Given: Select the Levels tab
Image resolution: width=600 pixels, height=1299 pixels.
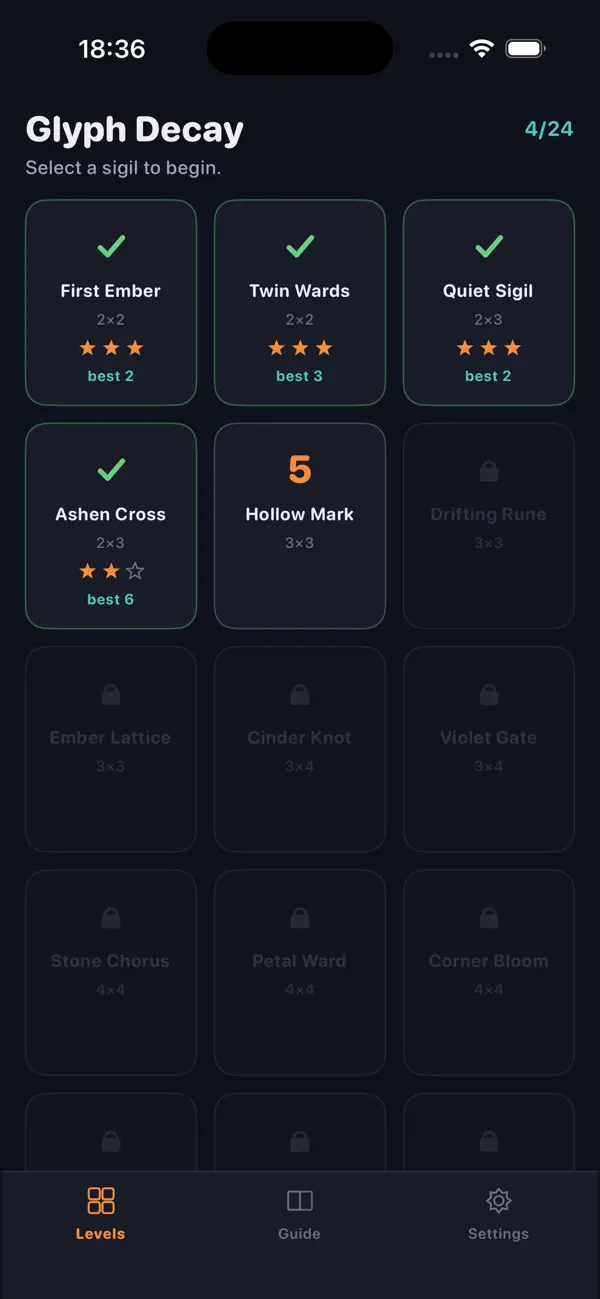Looking at the screenshot, I should (x=101, y=1214).
